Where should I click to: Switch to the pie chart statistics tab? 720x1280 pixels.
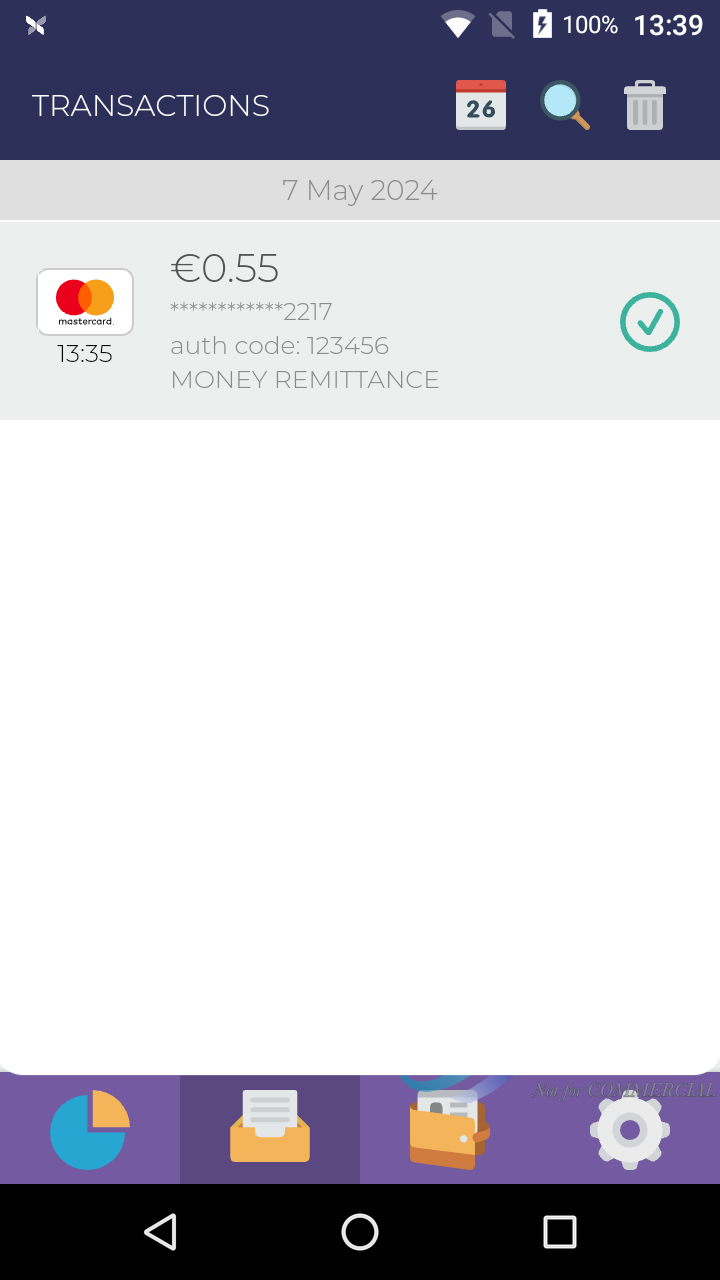tap(90, 1130)
